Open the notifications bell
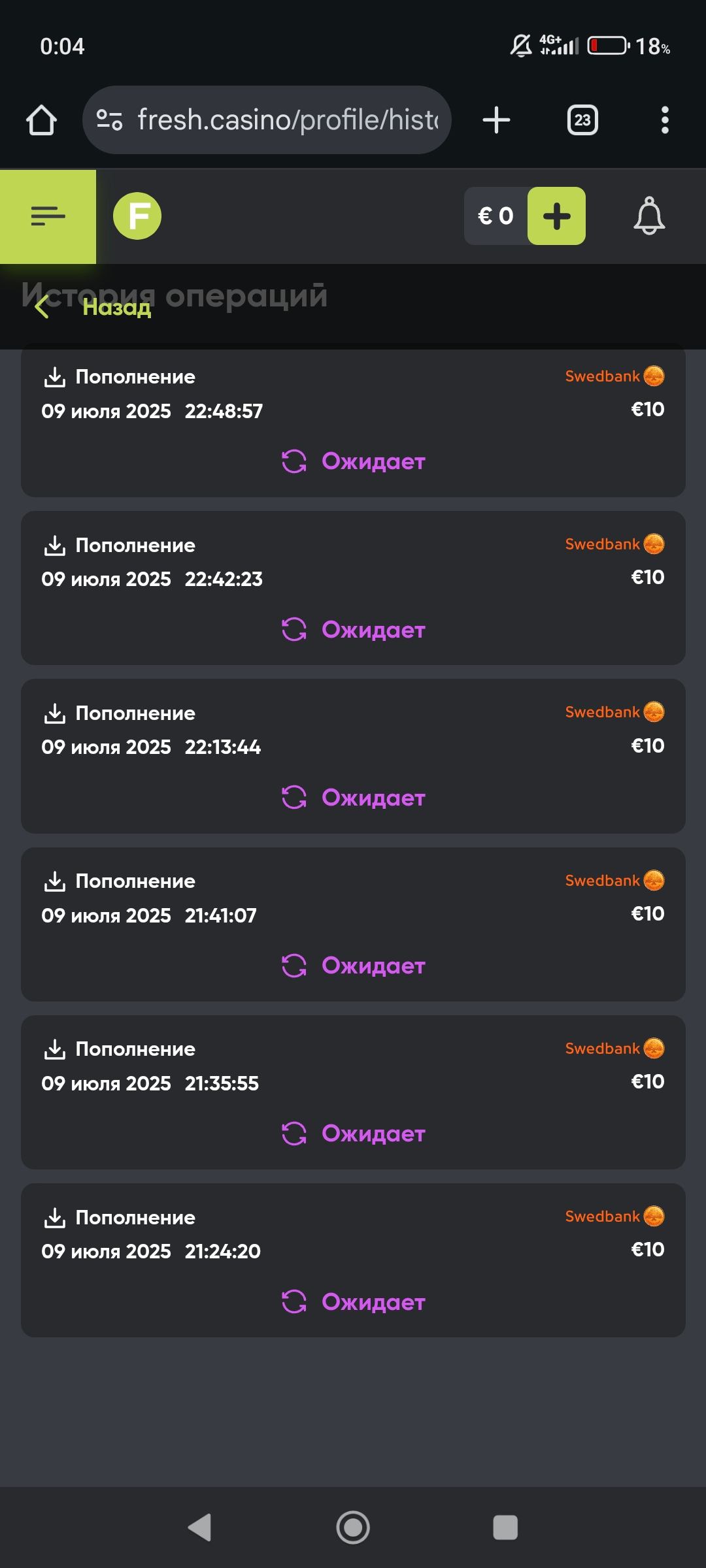Screen dimensions: 706x1568 pyautogui.click(x=648, y=216)
